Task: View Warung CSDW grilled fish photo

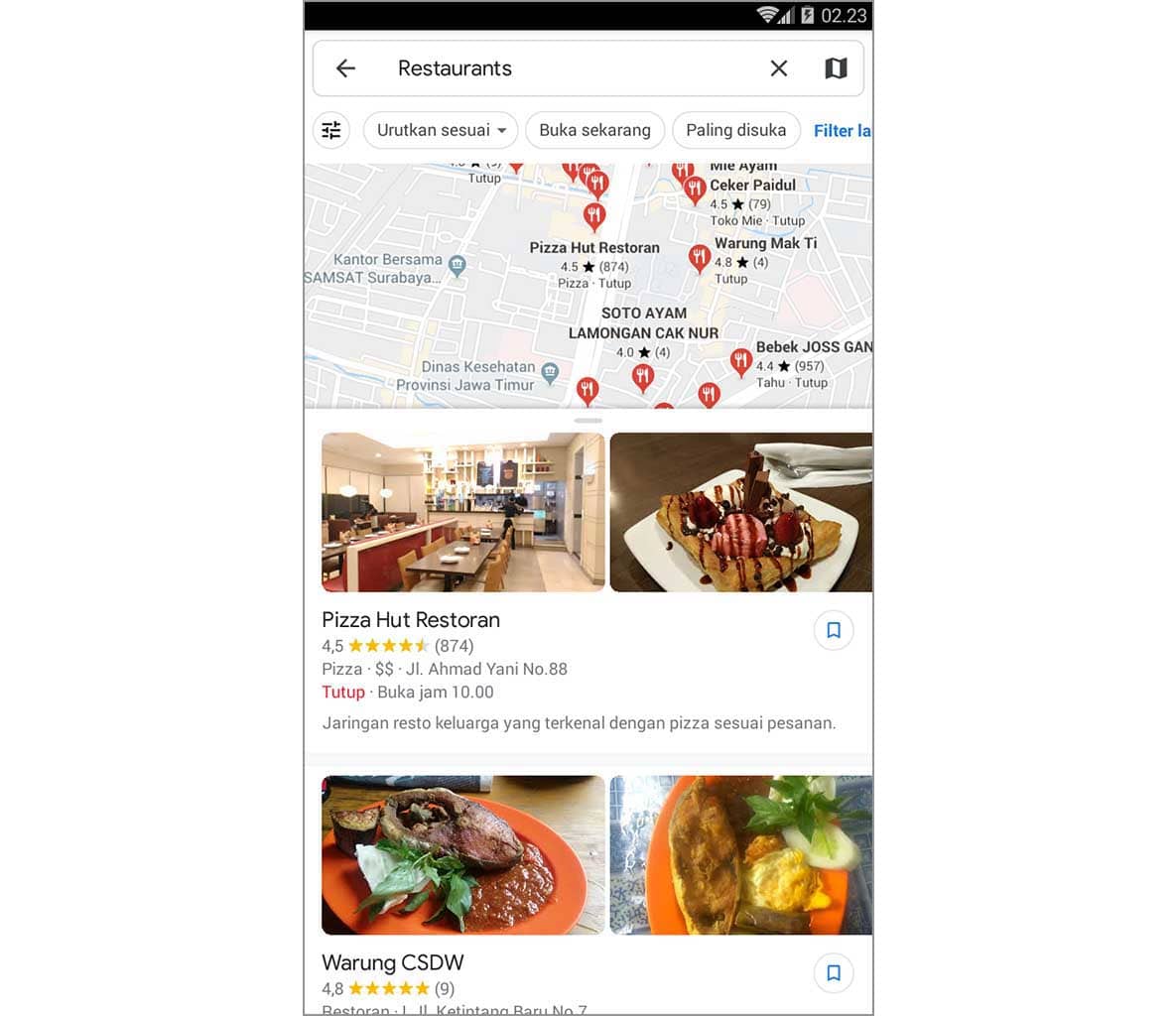Action: (x=462, y=854)
